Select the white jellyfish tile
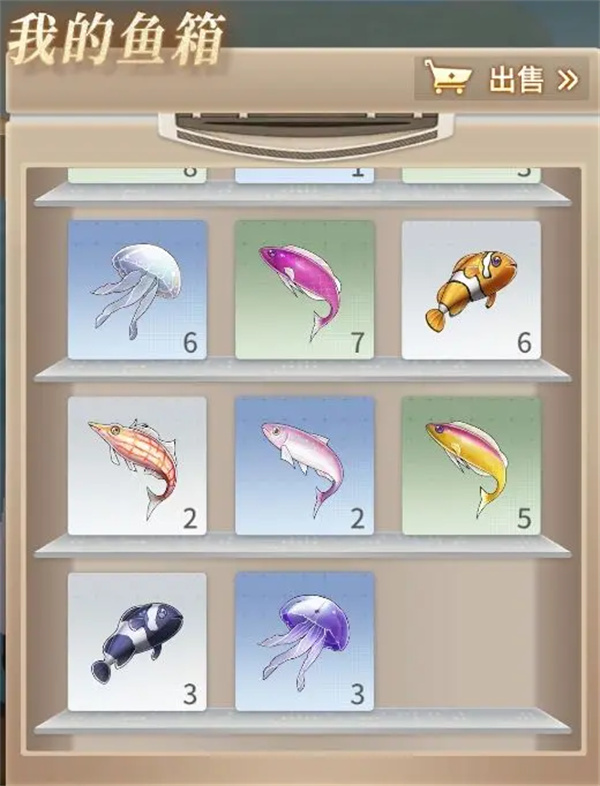Screen dimensions: 600x786 tap(137, 290)
